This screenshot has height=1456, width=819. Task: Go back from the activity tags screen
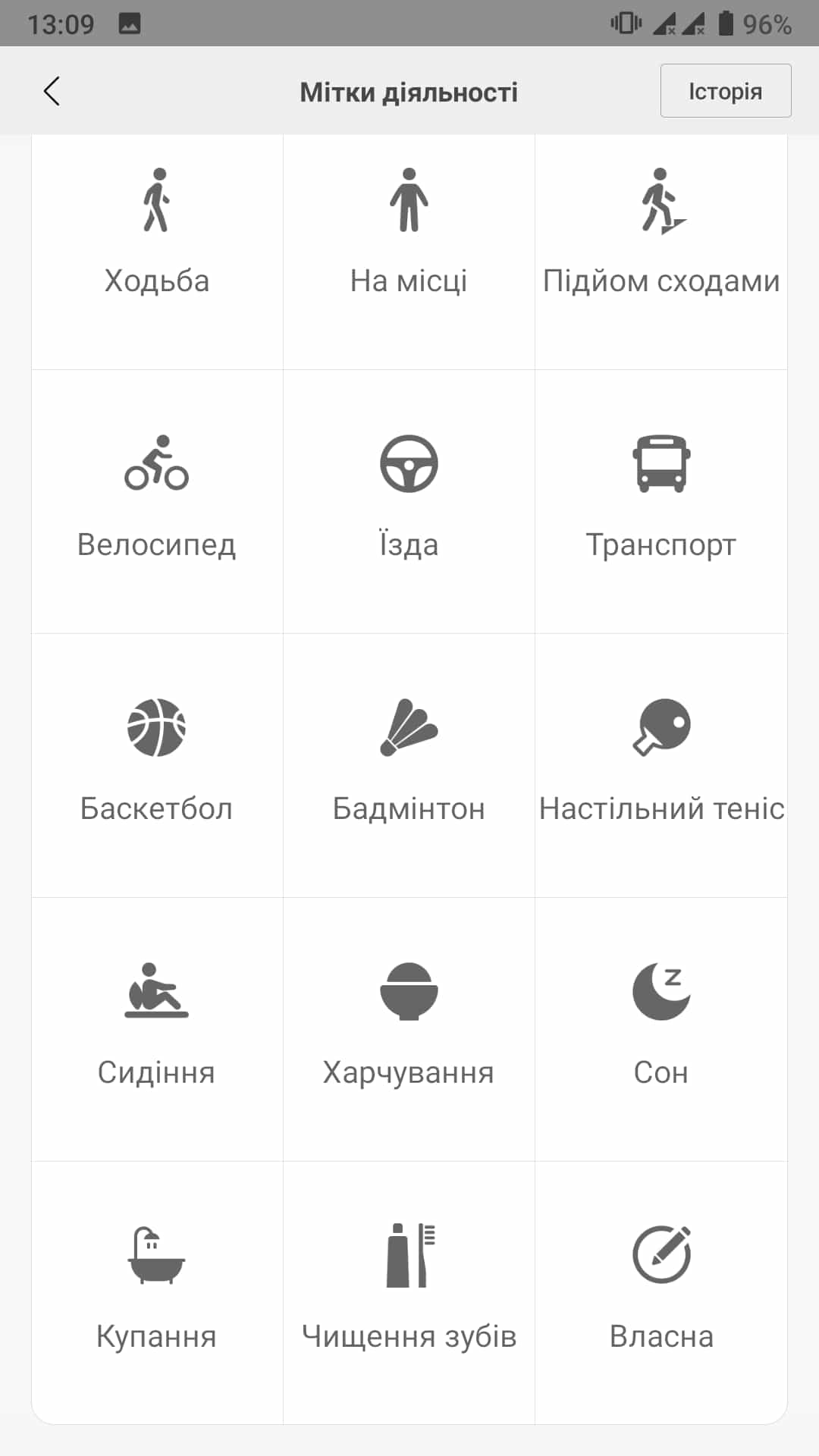click(52, 92)
